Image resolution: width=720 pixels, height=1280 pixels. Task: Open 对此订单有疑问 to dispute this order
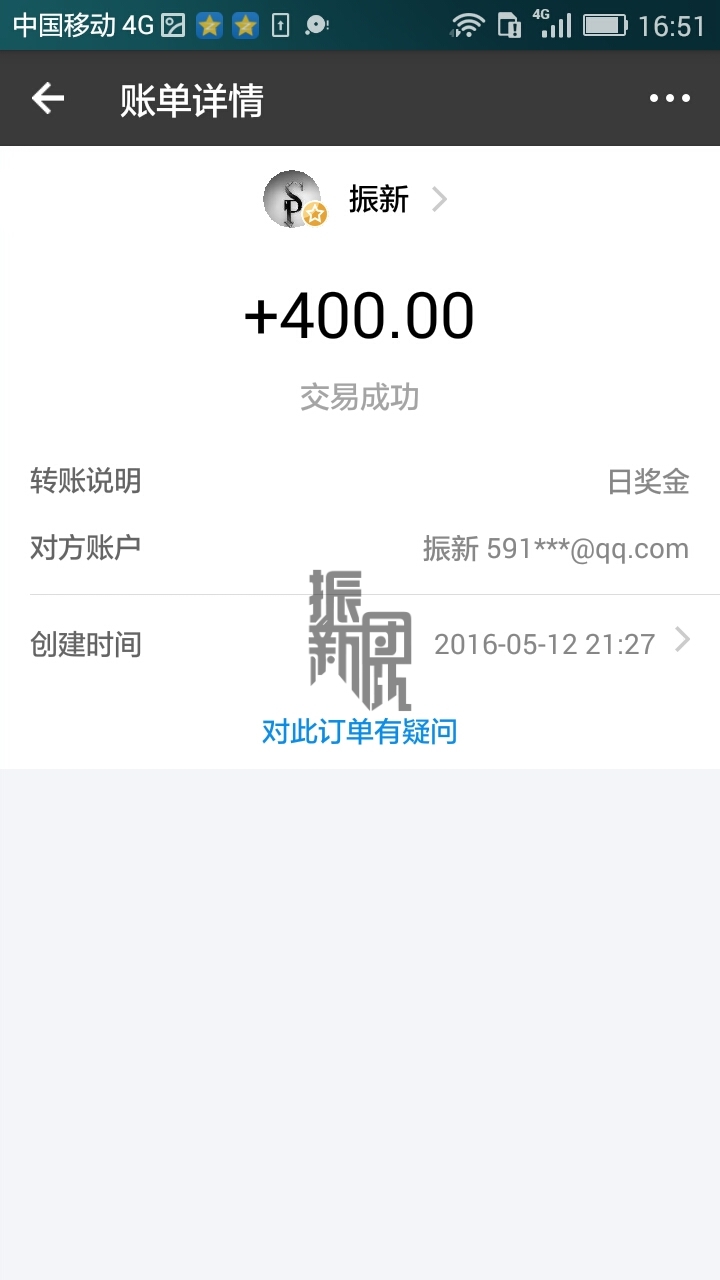360,731
